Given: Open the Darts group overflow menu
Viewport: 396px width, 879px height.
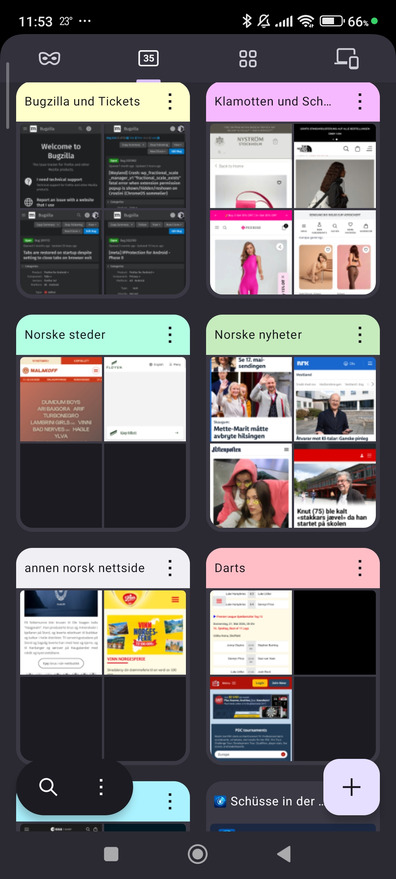Looking at the screenshot, I should point(360,568).
